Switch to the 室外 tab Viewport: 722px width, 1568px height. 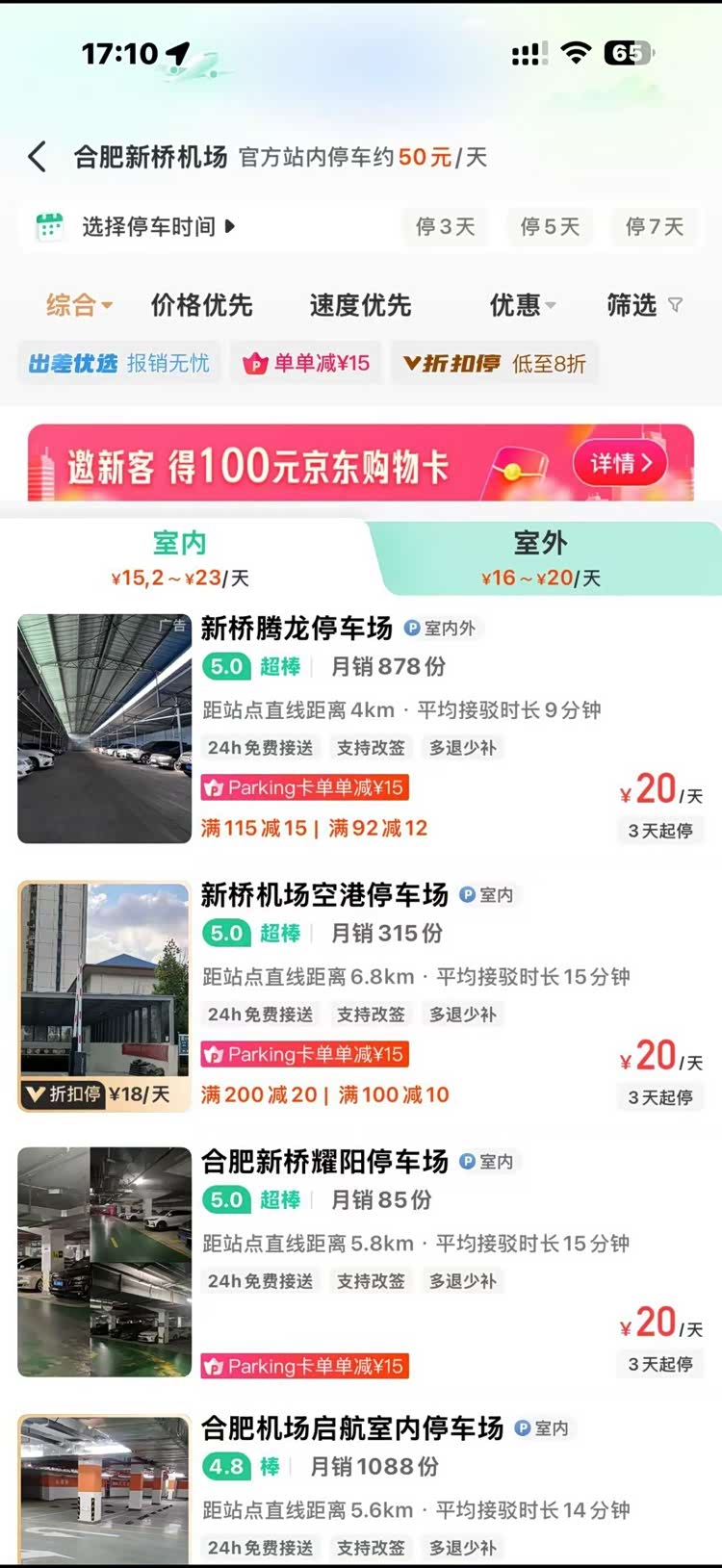(x=540, y=558)
